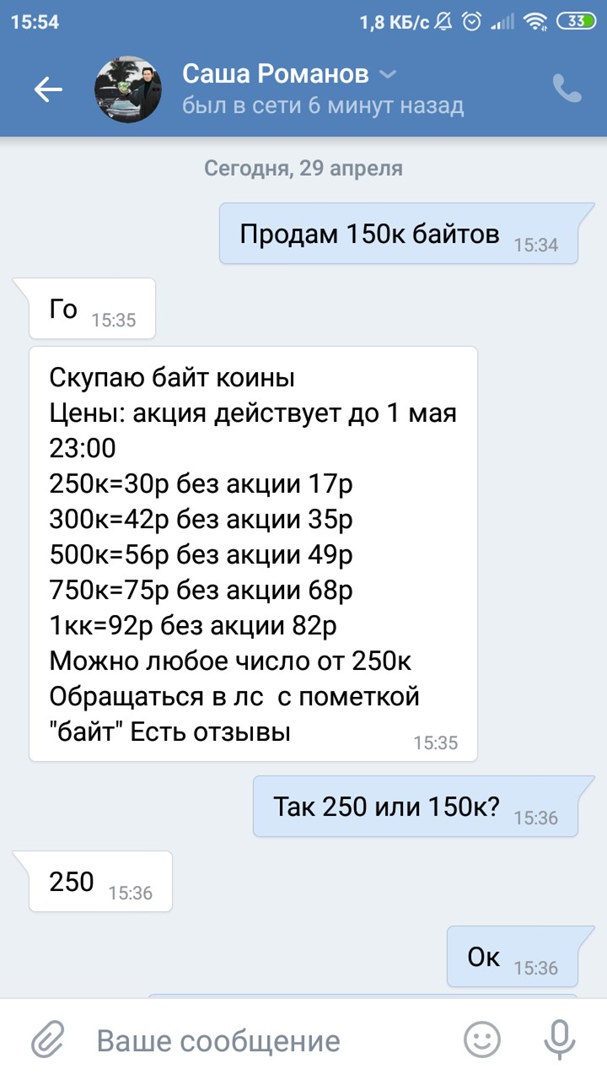This screenshot has width=607, height=1080.
Task: Open Саша Романов's profile avatar
Action: (128, 90)
